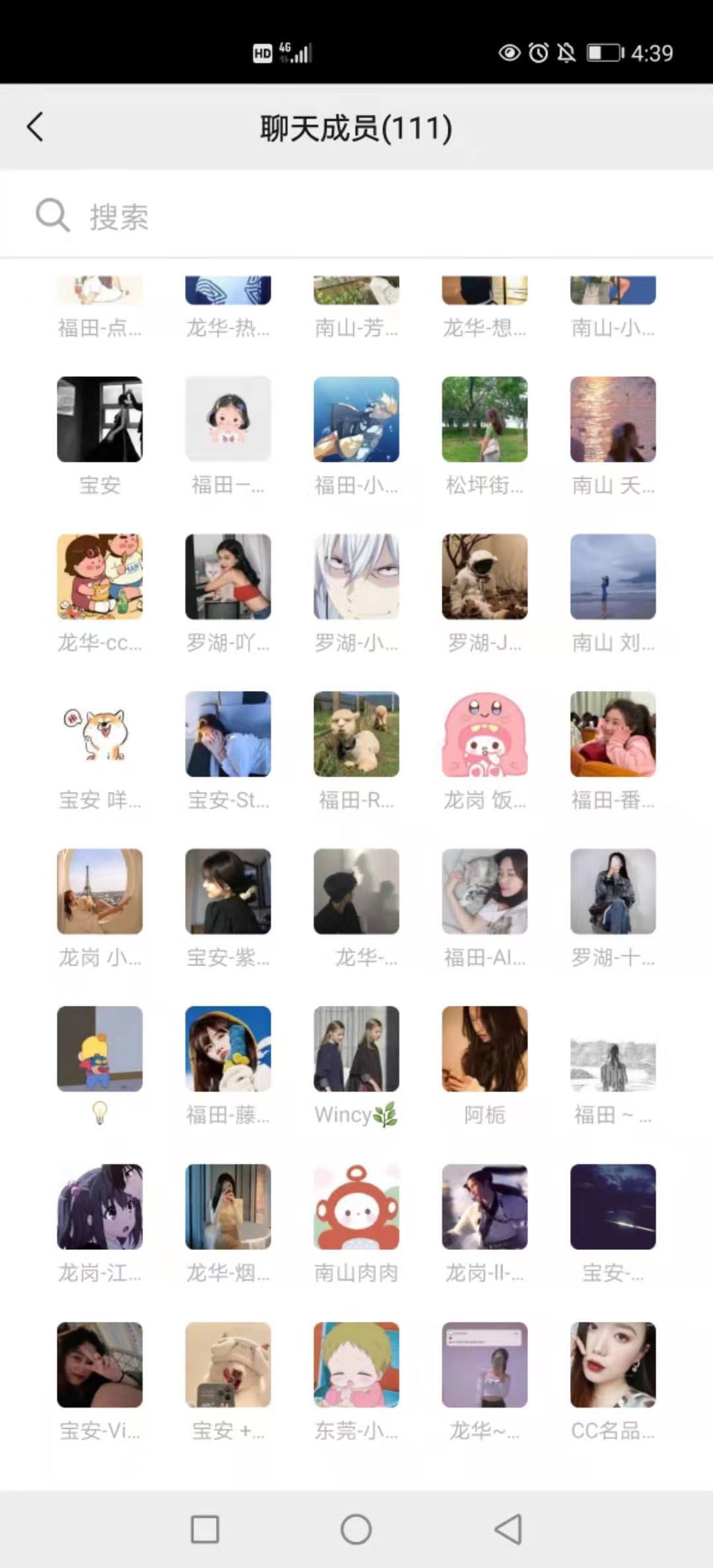The width and height of the screenshot is (713, 1568).
Task: Go back from chat members page
Action: (x=36, y=127)
